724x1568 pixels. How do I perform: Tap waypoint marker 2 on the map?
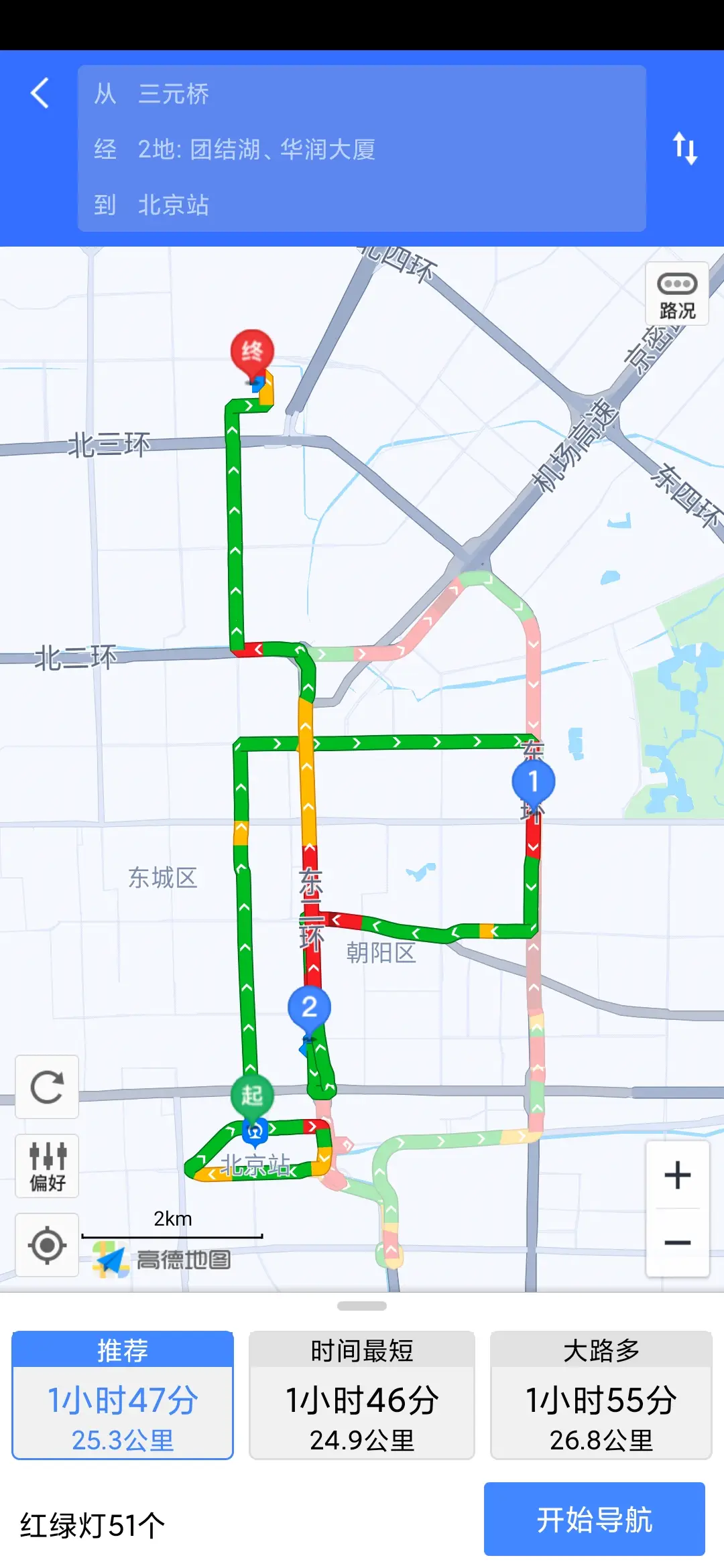click(x=309, y=1006)
